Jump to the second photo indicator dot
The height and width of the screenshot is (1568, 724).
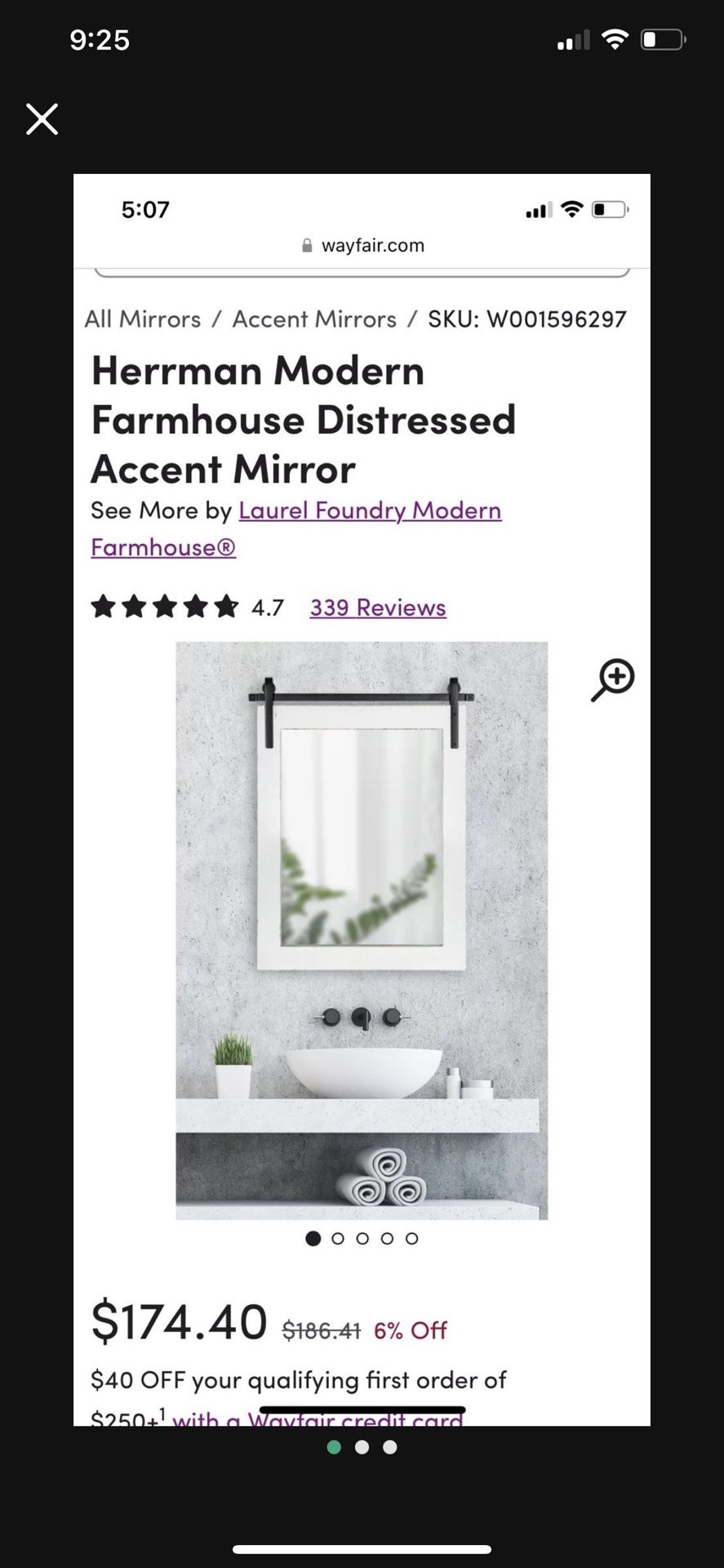click(x=362, y=1447)
